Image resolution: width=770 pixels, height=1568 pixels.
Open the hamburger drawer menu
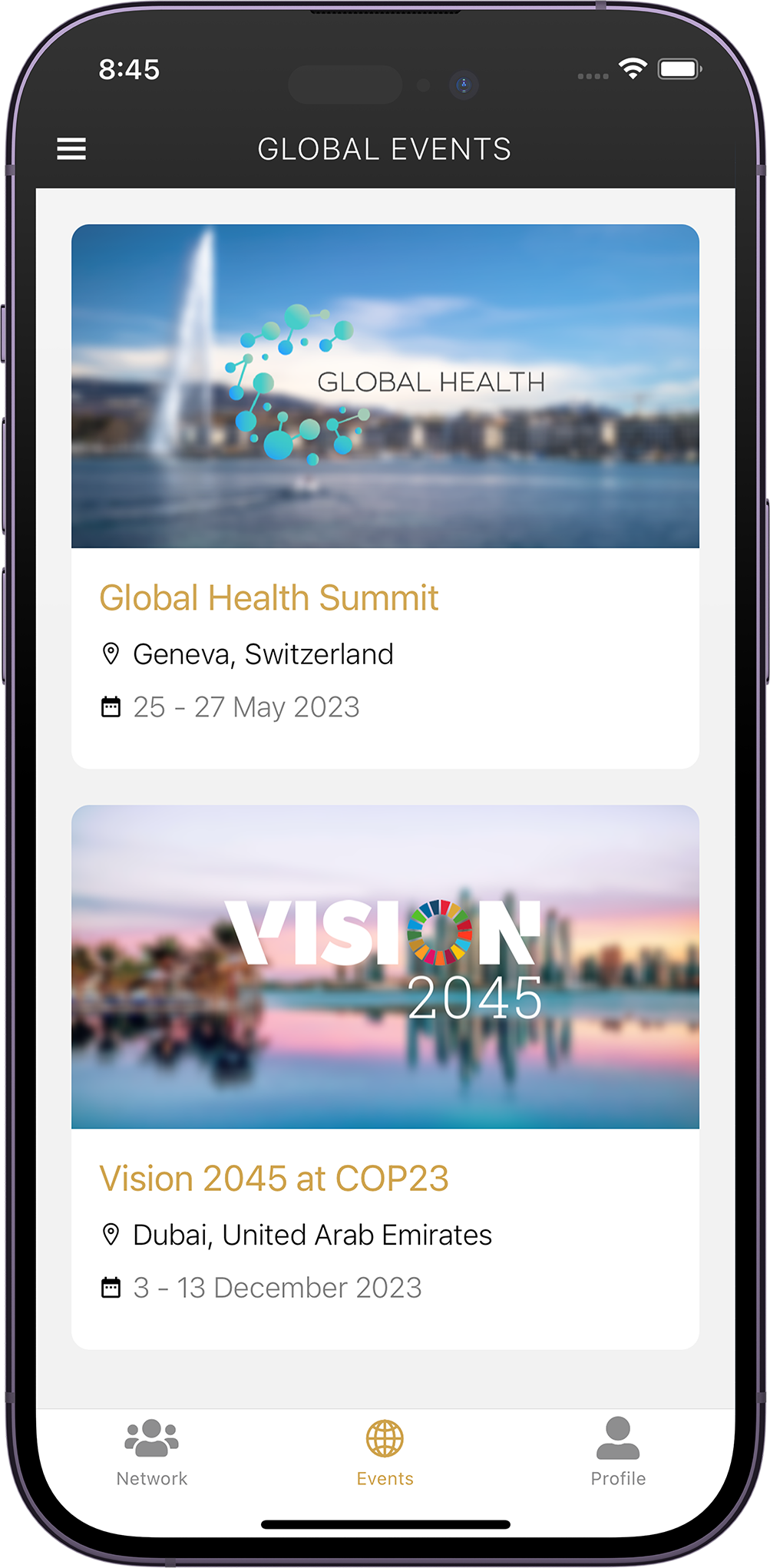tap(71, 149)
